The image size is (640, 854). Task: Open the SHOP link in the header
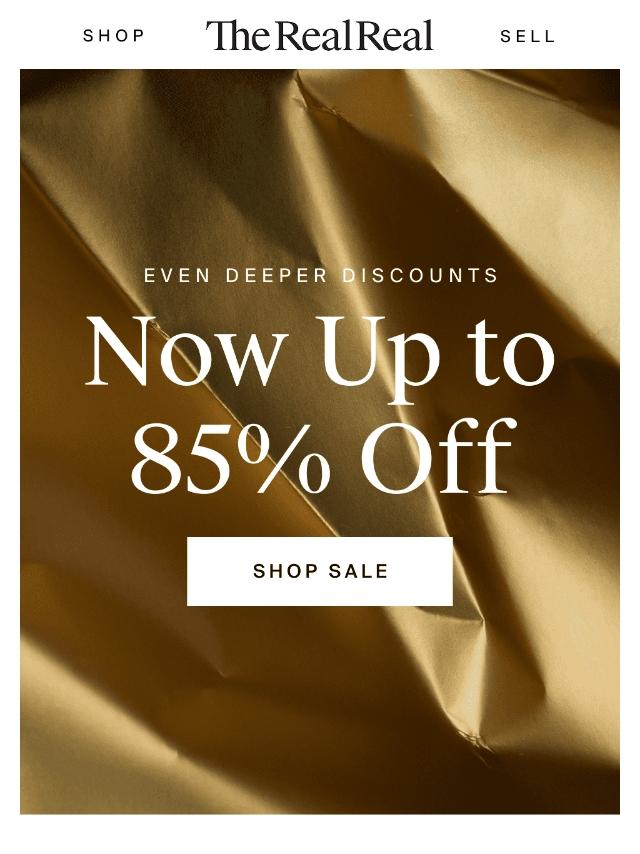point(114,36)
